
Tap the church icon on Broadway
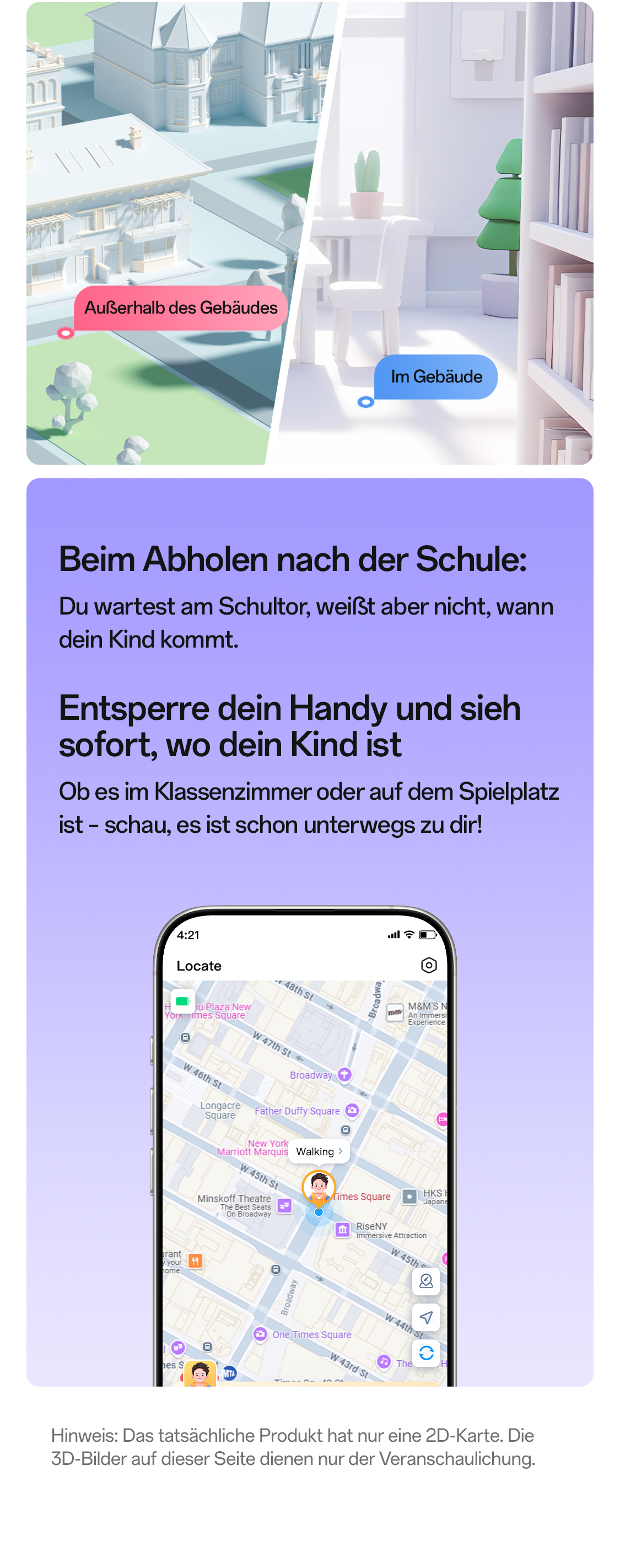(x=344, y=1075)
